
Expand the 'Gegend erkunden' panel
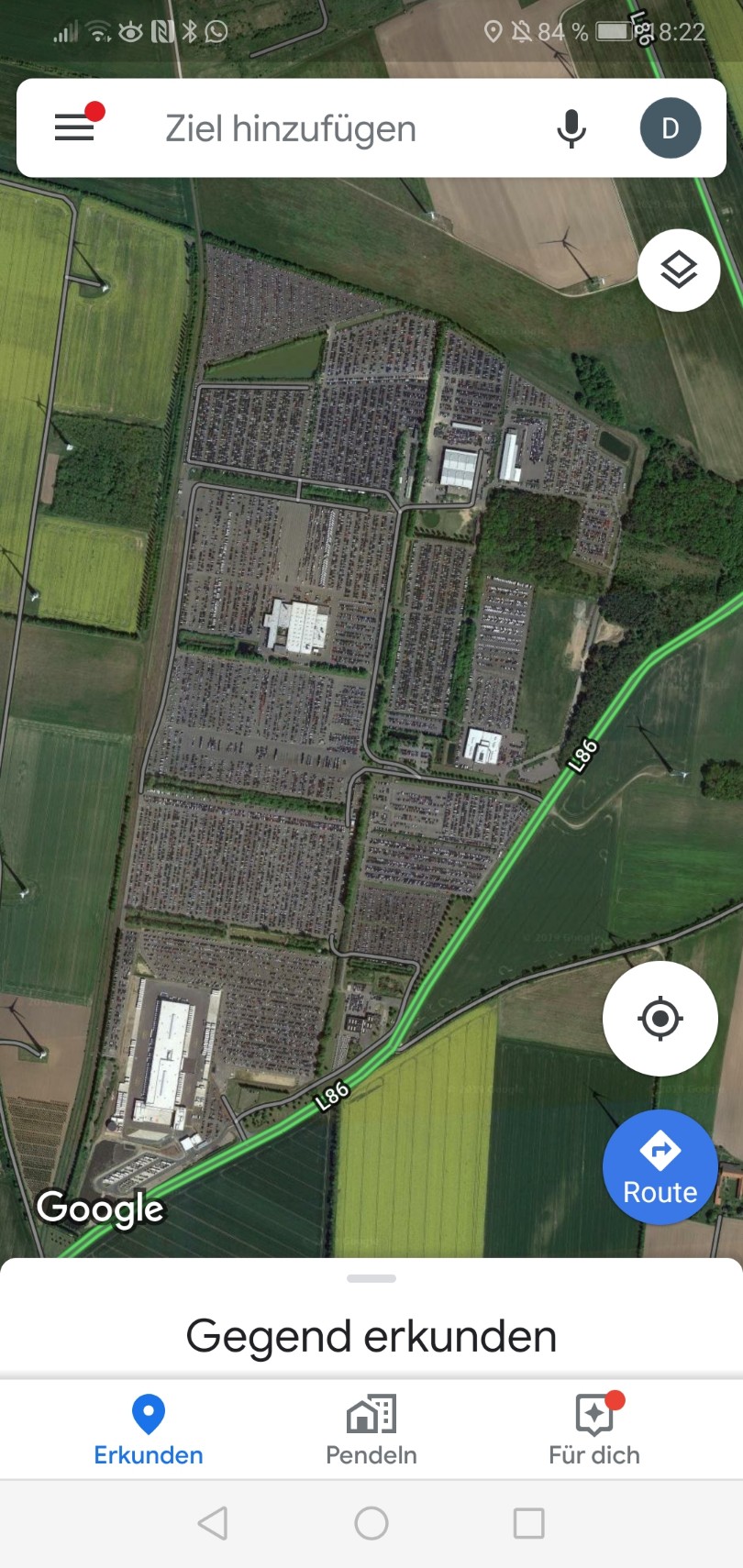(371, 1335)
